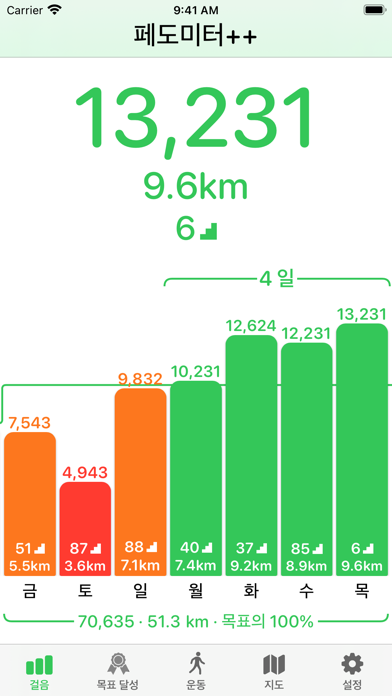Tap the 화 bar showing 12,624 steps
Image resolution: width=392 pixels, height=696 pixels.
pos(251,456)
